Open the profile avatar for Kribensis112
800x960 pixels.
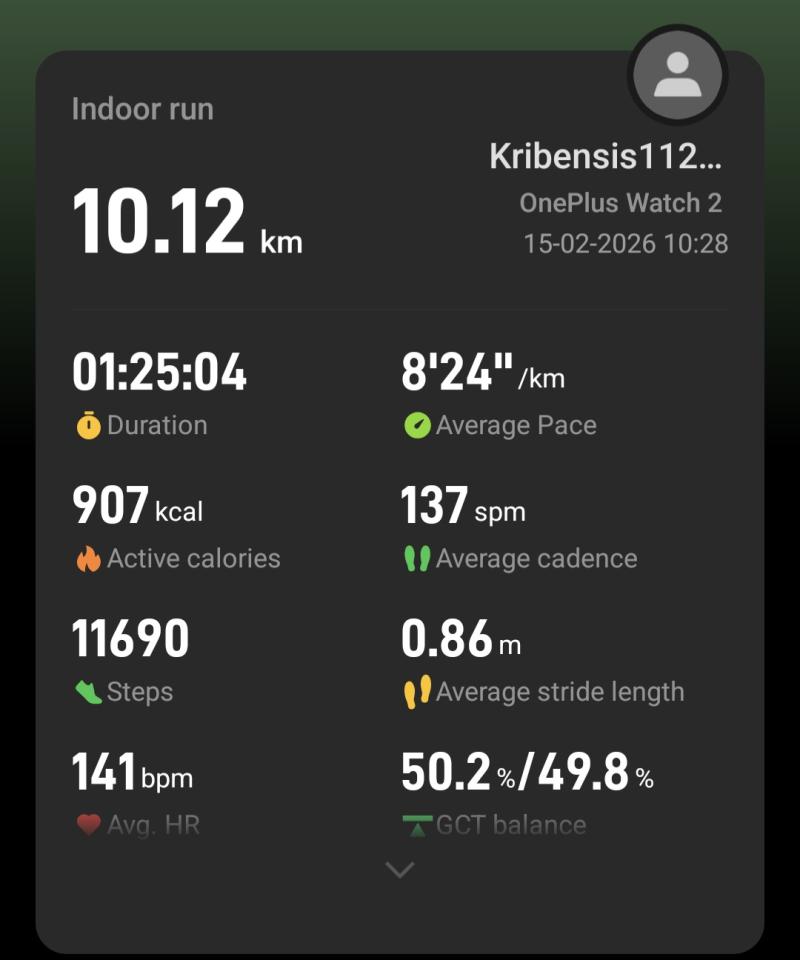coord(677,75)
